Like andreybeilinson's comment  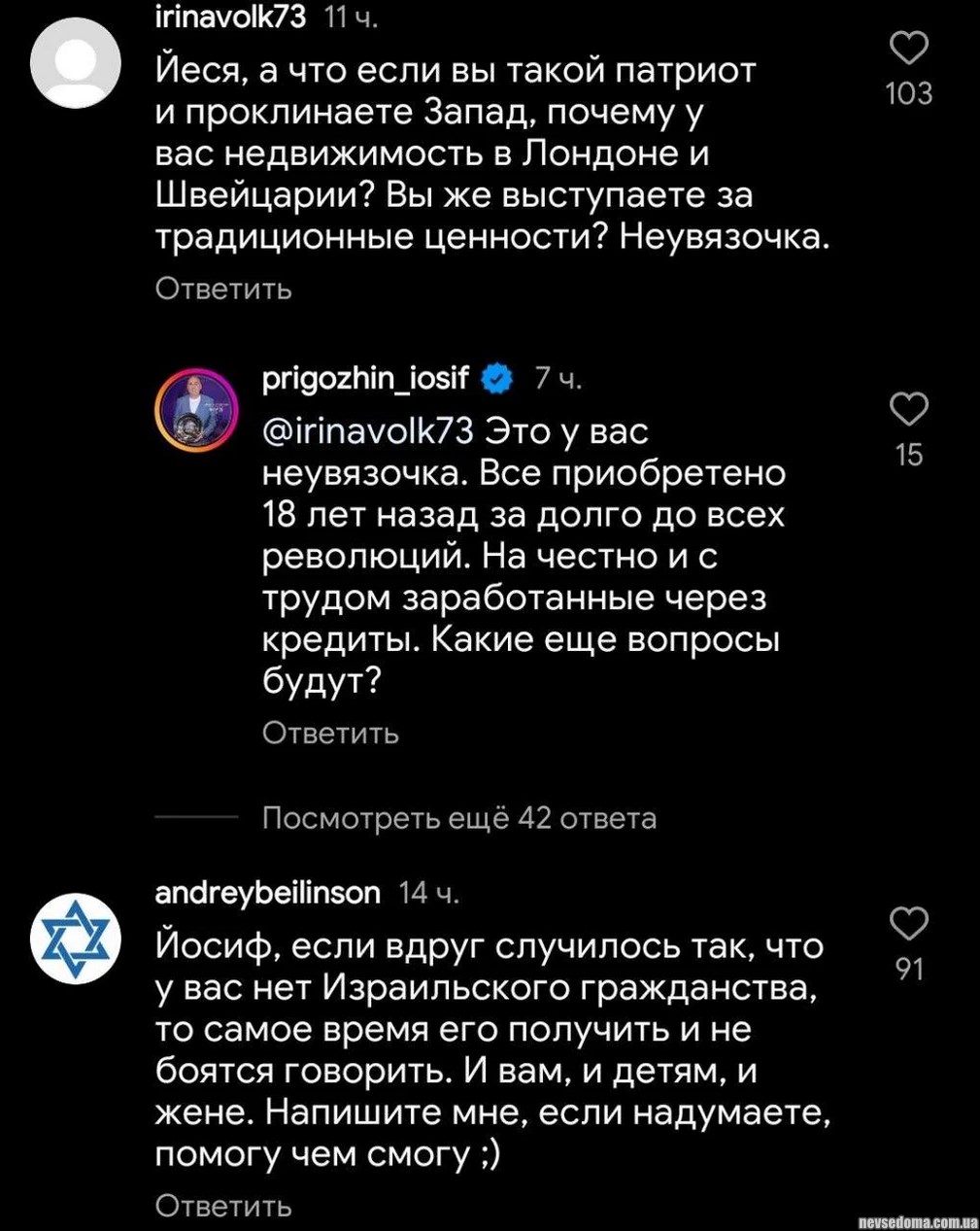(909, 923)
